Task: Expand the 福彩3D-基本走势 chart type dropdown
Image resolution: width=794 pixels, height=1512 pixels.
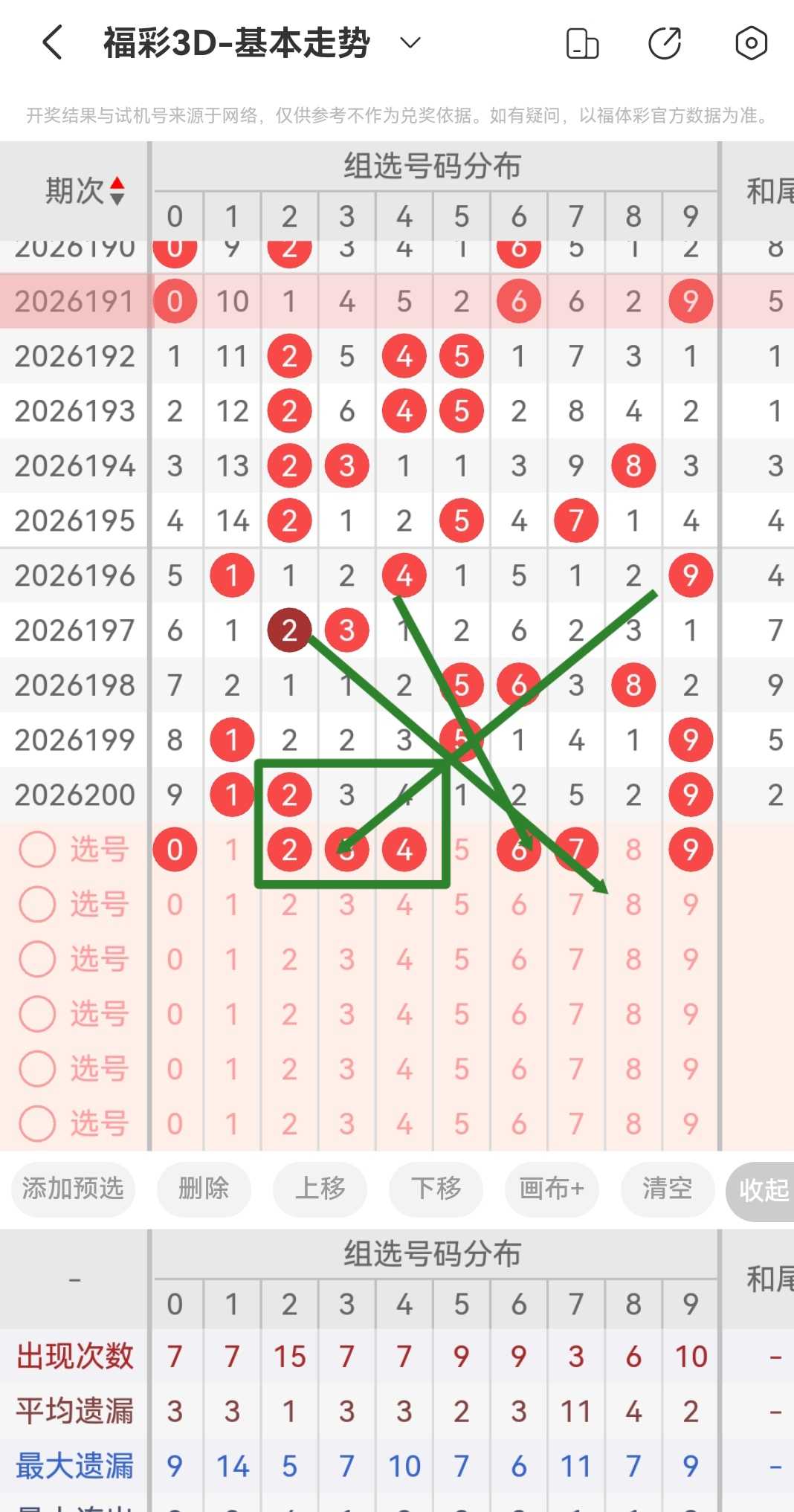Action: [410, 42]
